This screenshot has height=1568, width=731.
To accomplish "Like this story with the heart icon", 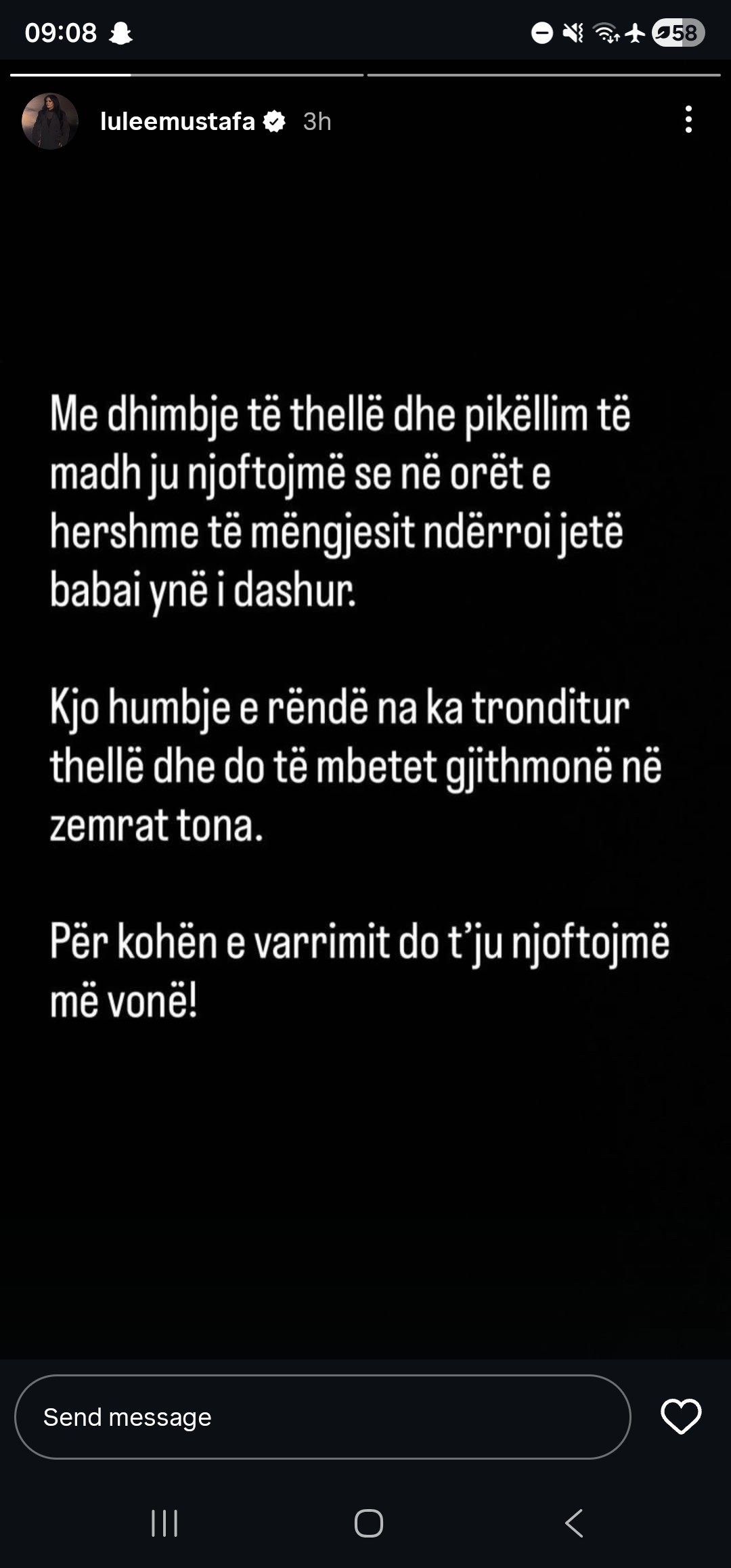I will coord(680,1416).
